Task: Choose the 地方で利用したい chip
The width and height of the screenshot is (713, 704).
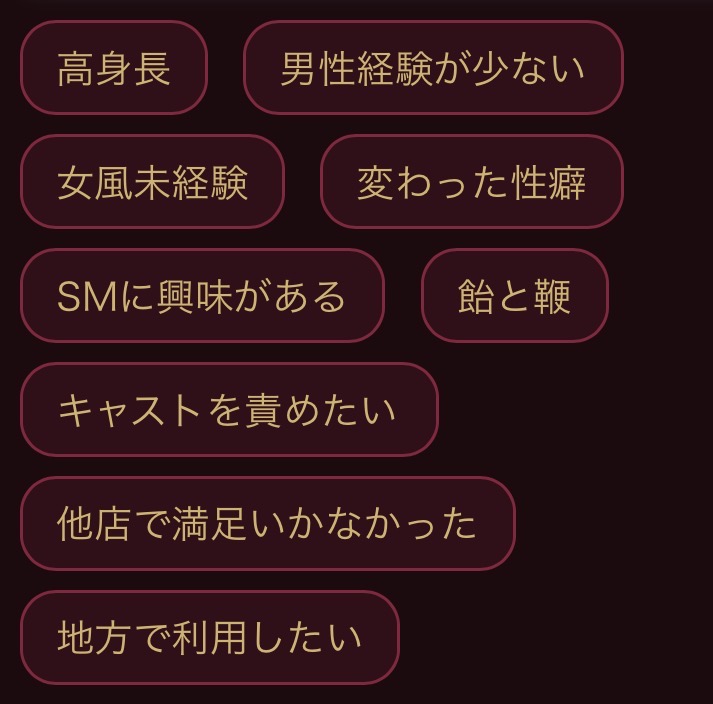Action: (210, 638)
